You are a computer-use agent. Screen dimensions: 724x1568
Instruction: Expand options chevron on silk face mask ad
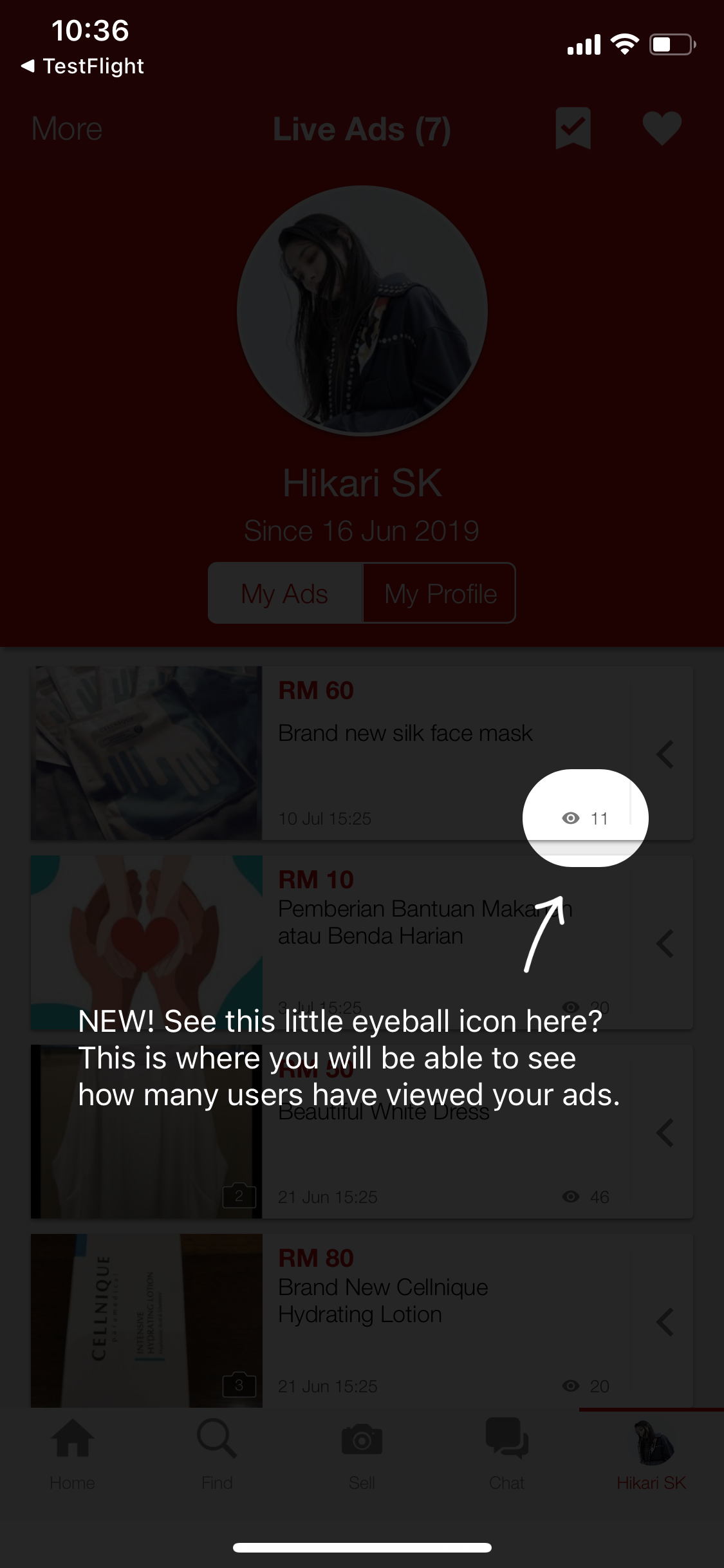click(665, 754)
